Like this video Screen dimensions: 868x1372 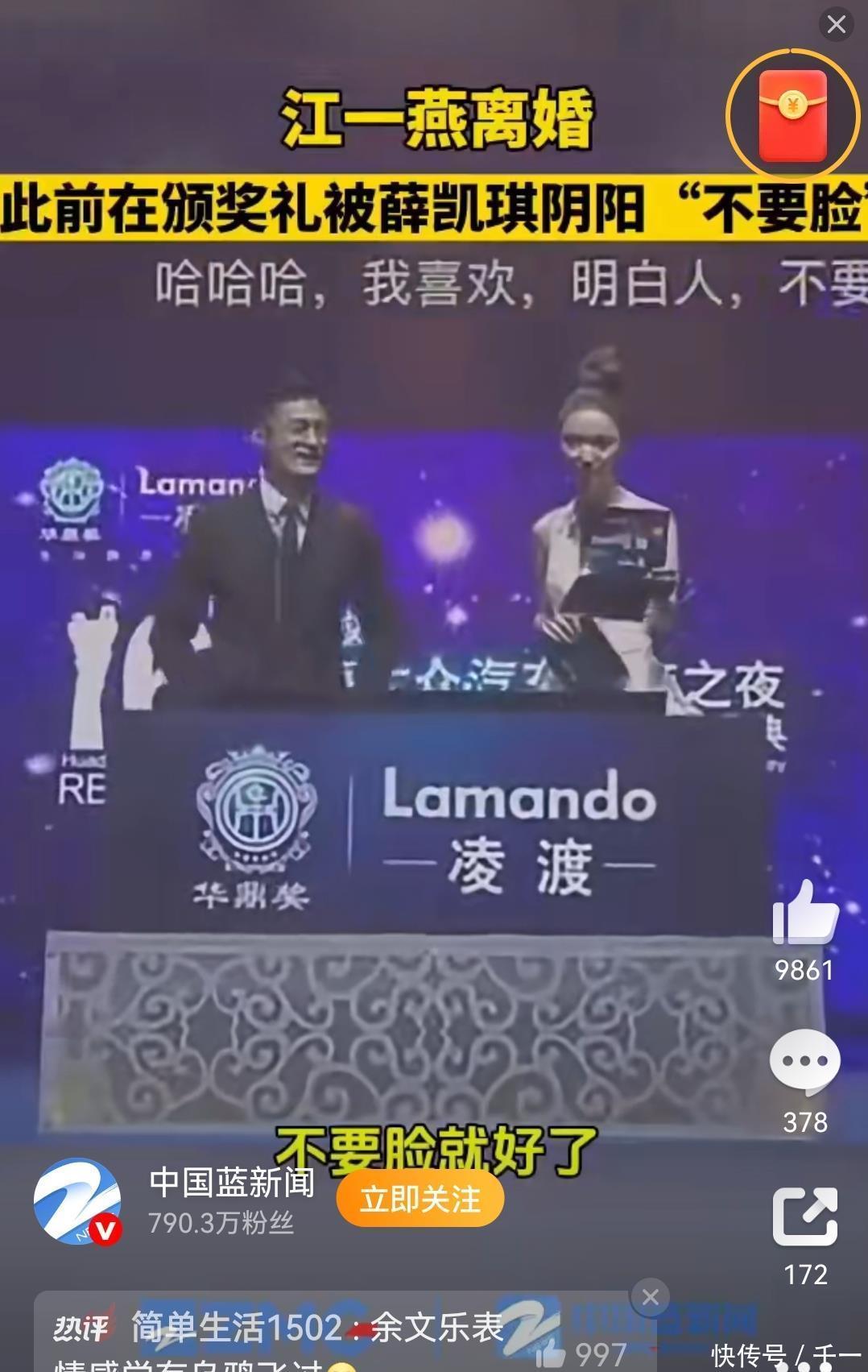[x=805, y=914]
